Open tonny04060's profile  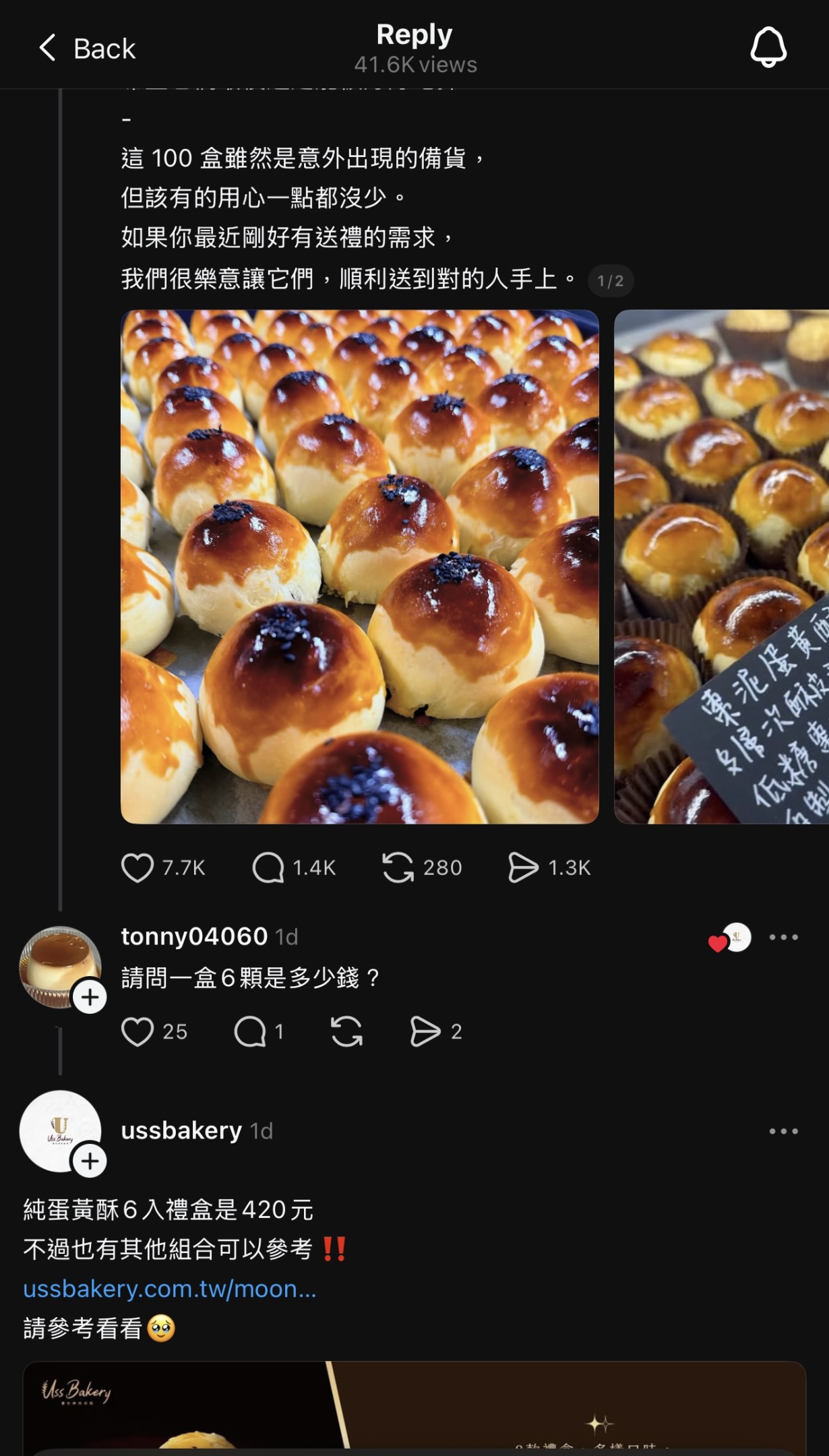pos(194,936)
